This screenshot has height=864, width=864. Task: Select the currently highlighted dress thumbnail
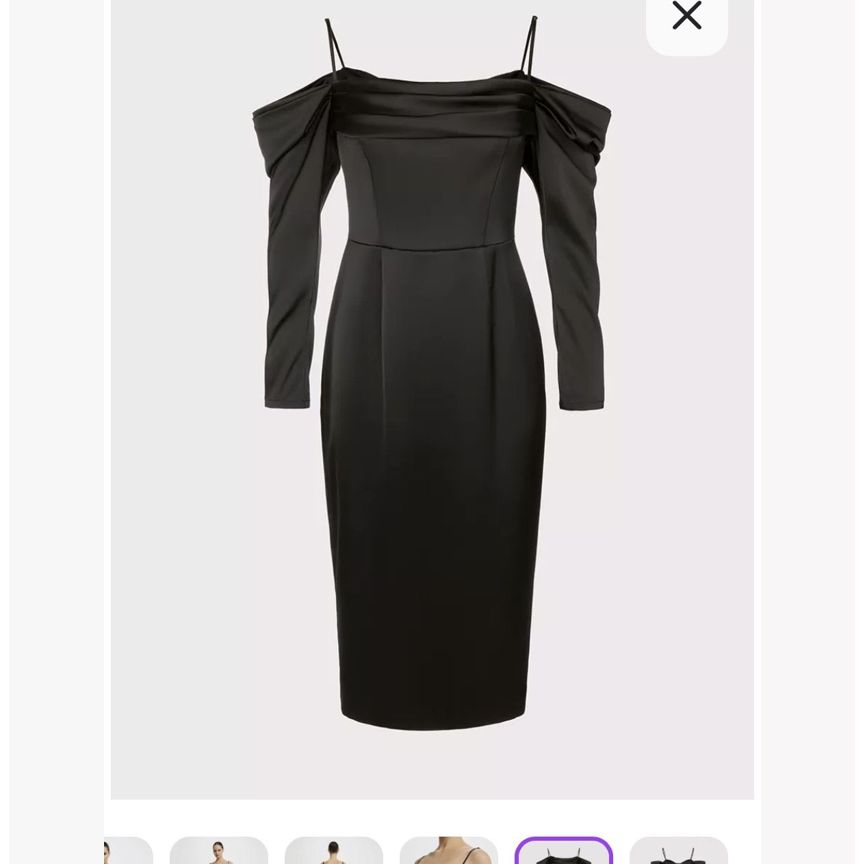pos(563,852)
